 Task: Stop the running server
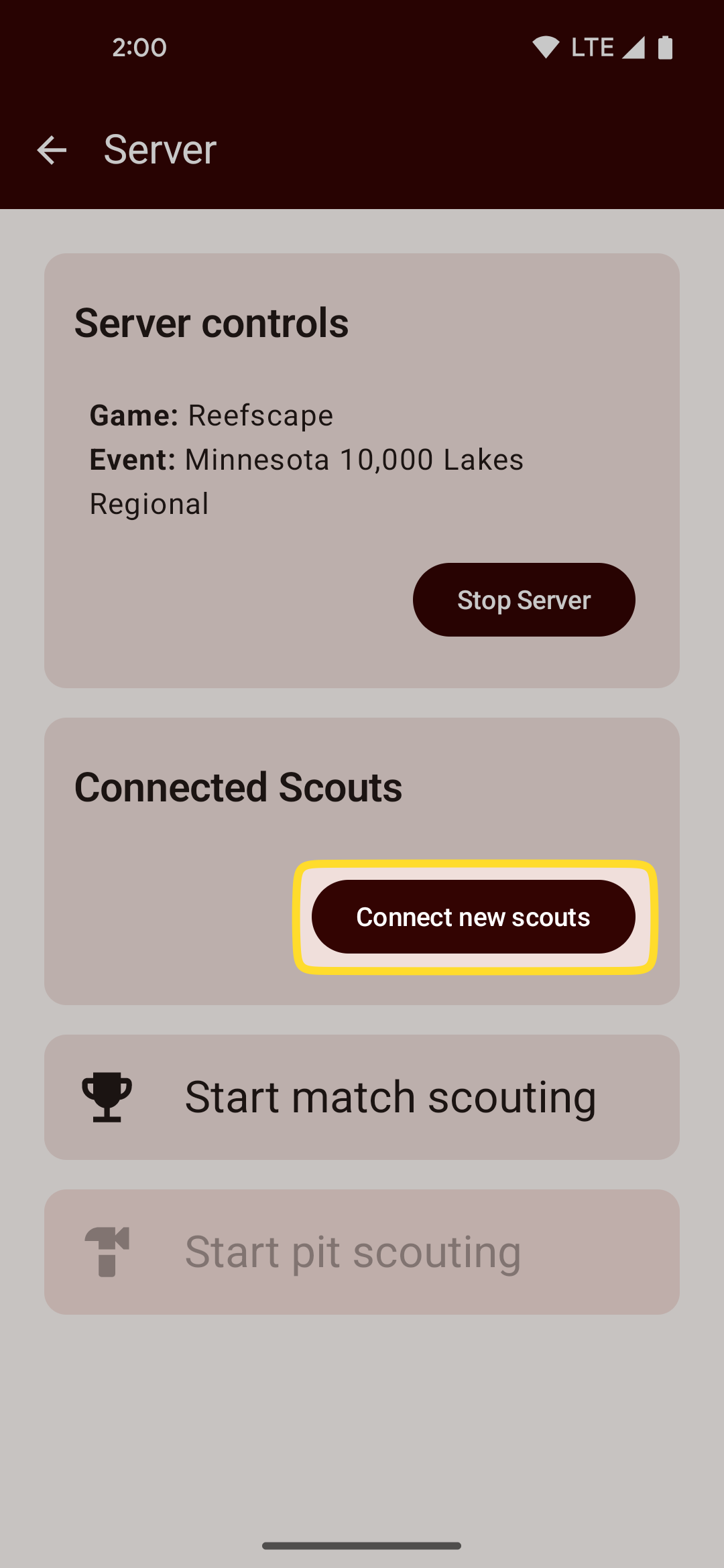(x=524, y=600)
